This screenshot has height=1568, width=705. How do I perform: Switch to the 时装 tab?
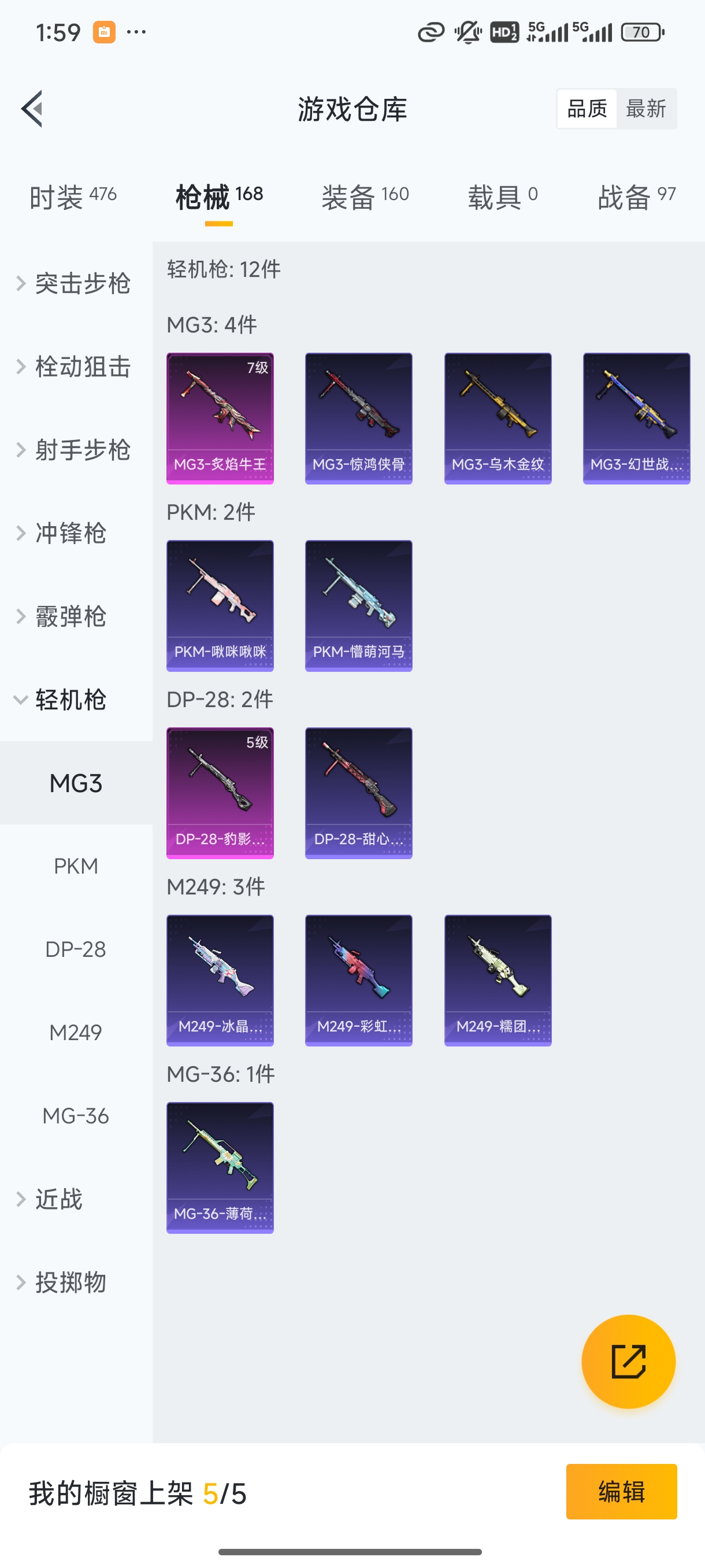pyautogui.click(x=72, y=197)
